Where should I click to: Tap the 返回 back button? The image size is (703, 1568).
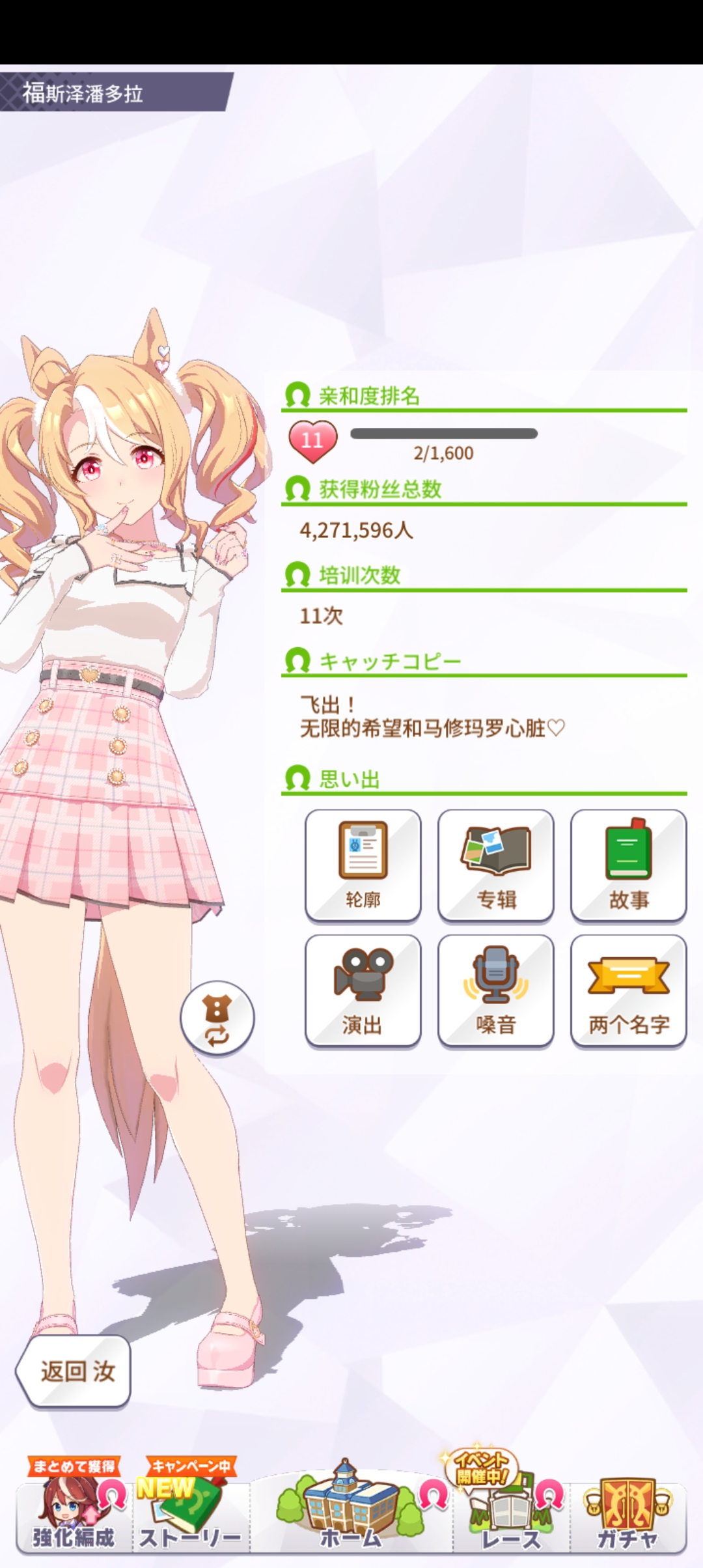pyautogui.click(x=74, y=1371)
